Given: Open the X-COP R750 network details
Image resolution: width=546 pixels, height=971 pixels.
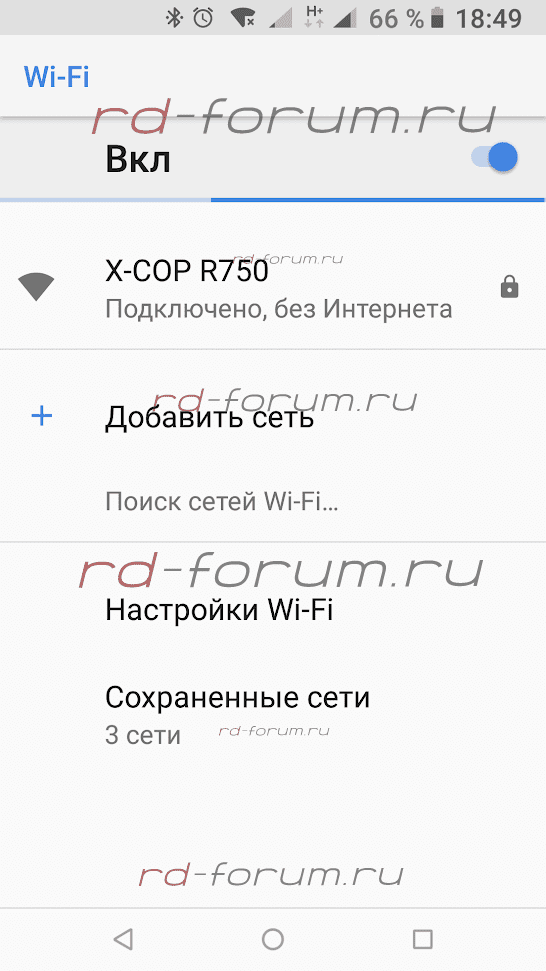Looking at the screenshot, I should 273,287.
